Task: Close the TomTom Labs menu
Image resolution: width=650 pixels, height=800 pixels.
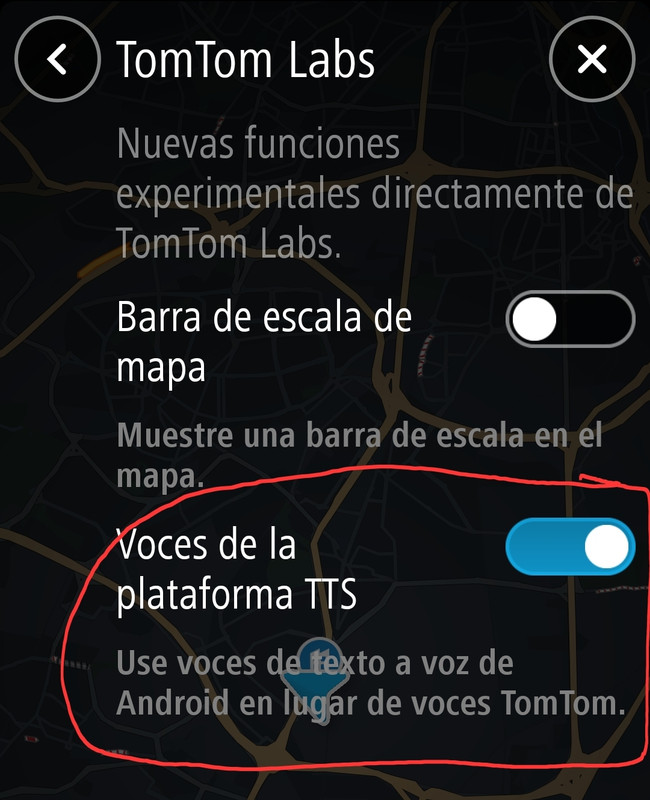Action: pos(592,60)
